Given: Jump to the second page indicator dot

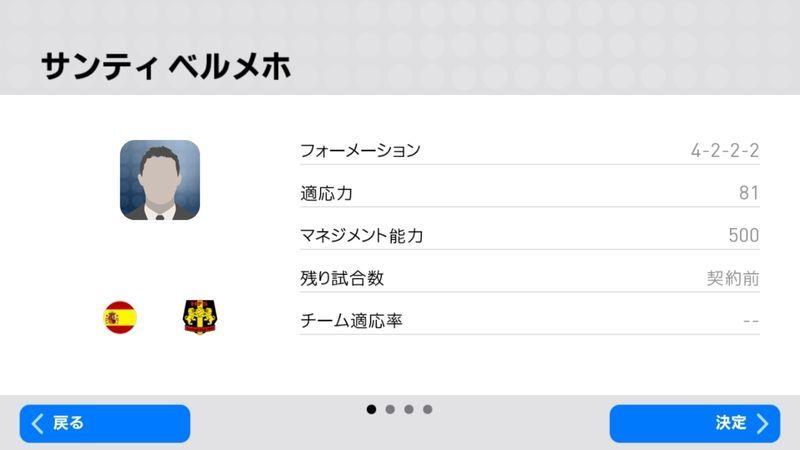Looking at the screenshot, I should point(390,409).
